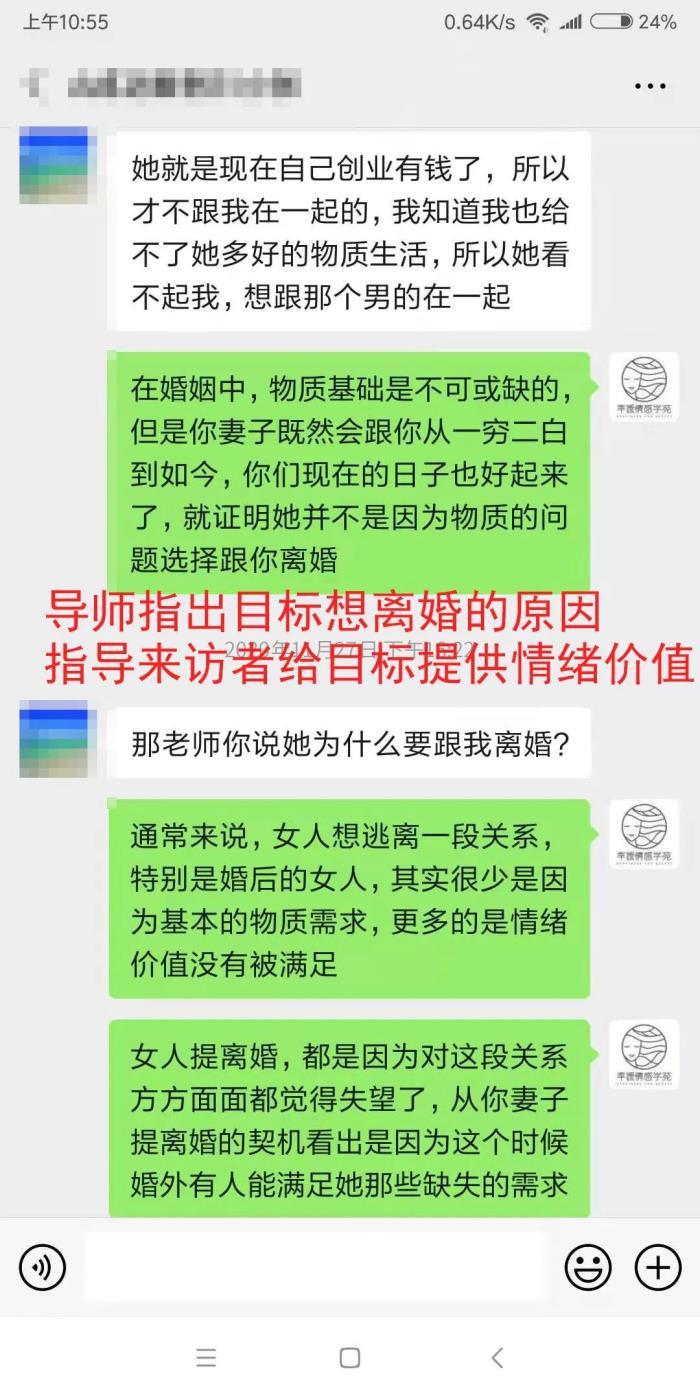Viewport: 700px width, 1400px height.
Task: Focus the message text field
Action: (x=315, y=1268)
